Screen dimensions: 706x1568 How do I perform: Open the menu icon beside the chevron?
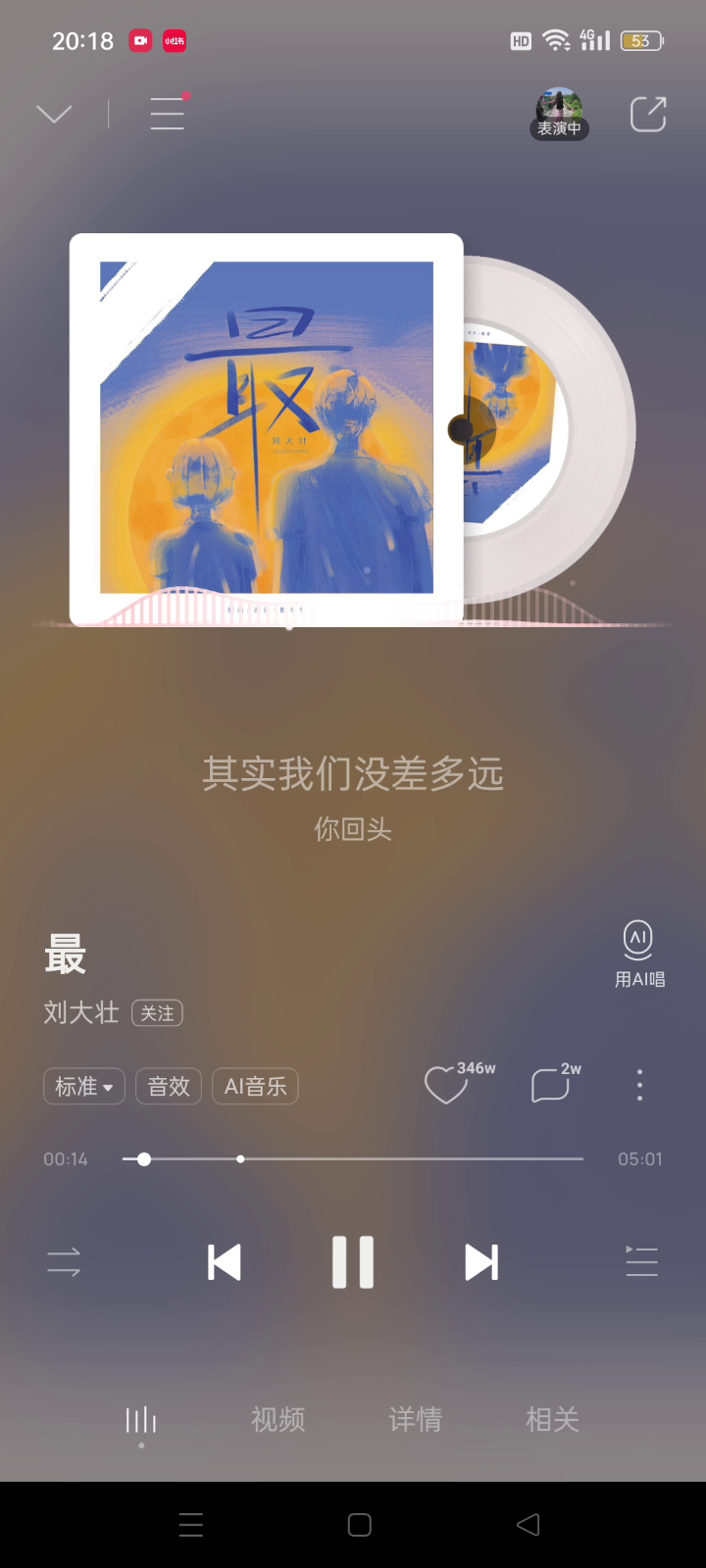coord(167,114)
